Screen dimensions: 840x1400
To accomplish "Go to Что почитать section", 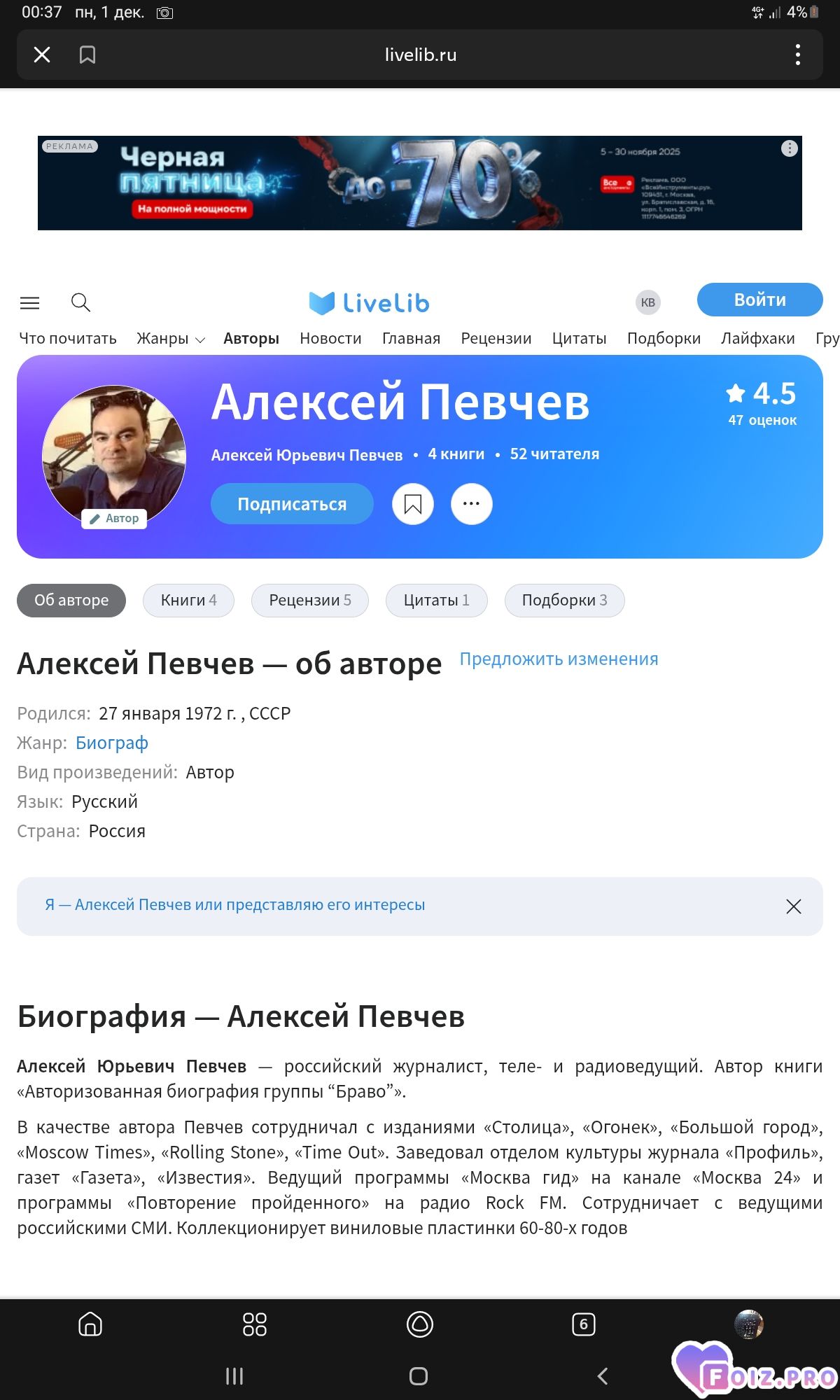I will click(68, 339).
